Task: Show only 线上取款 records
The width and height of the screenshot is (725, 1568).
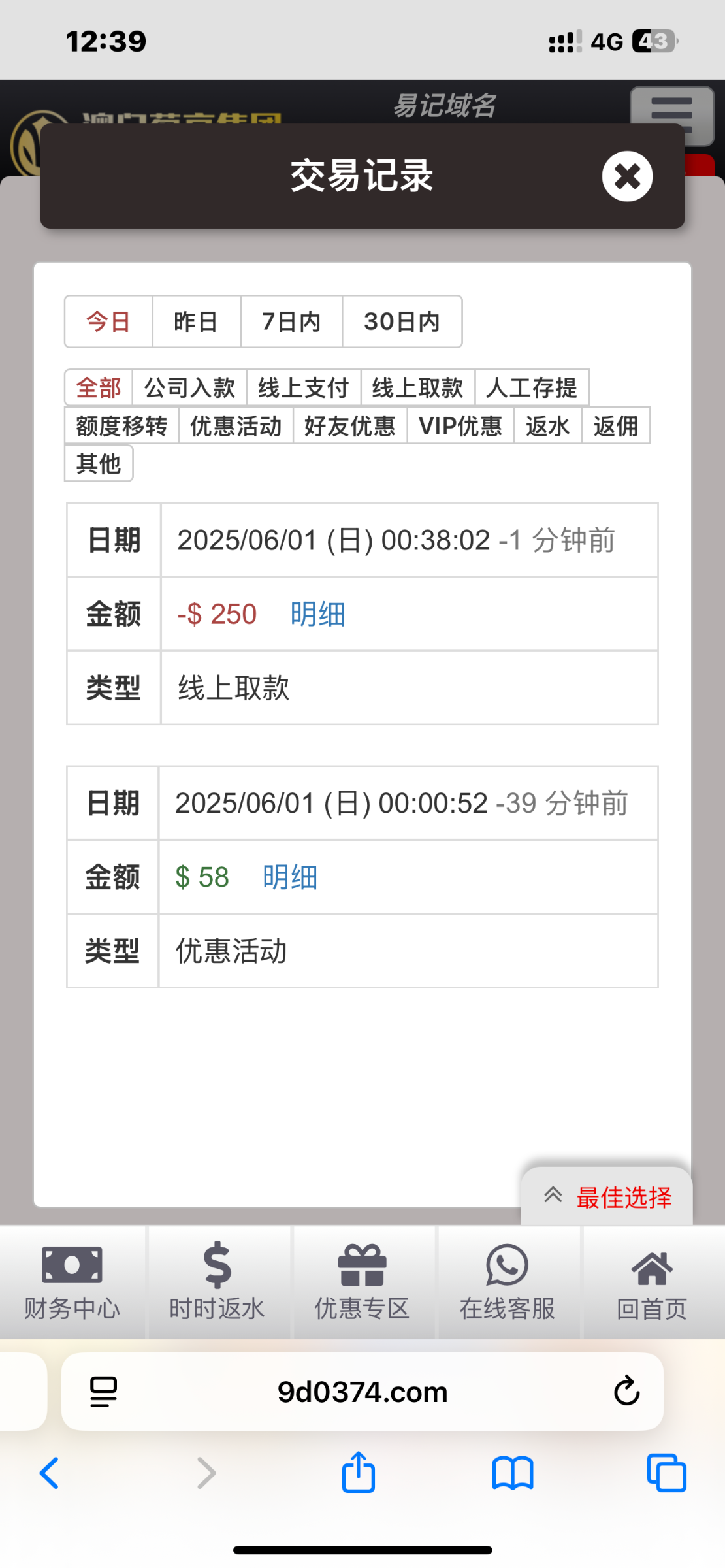Action: (418, 387)
